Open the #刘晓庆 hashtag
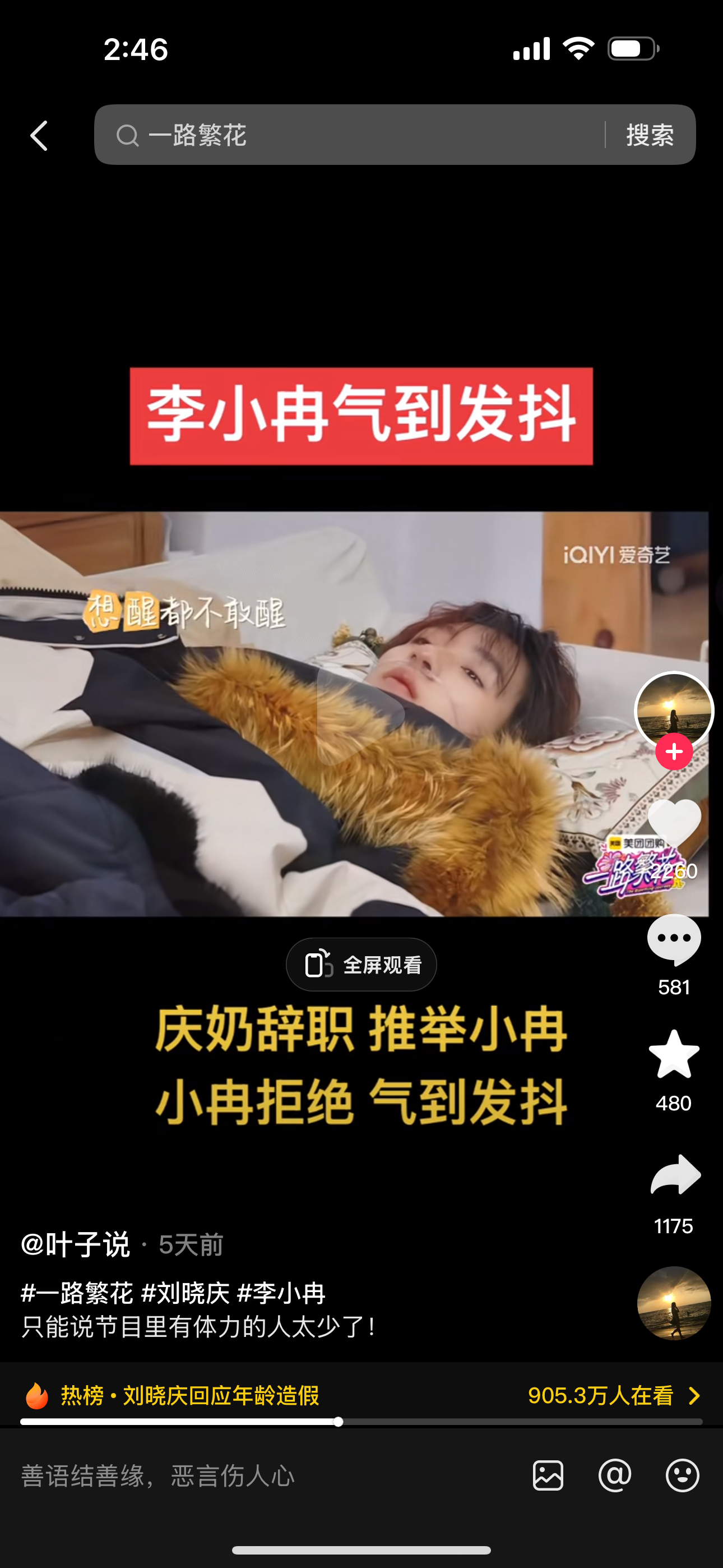 [185, 1293]
